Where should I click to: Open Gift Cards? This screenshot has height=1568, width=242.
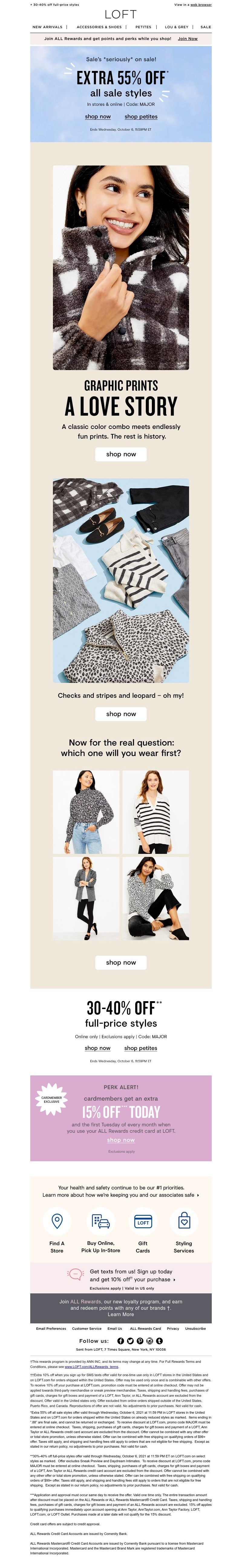143,1232
